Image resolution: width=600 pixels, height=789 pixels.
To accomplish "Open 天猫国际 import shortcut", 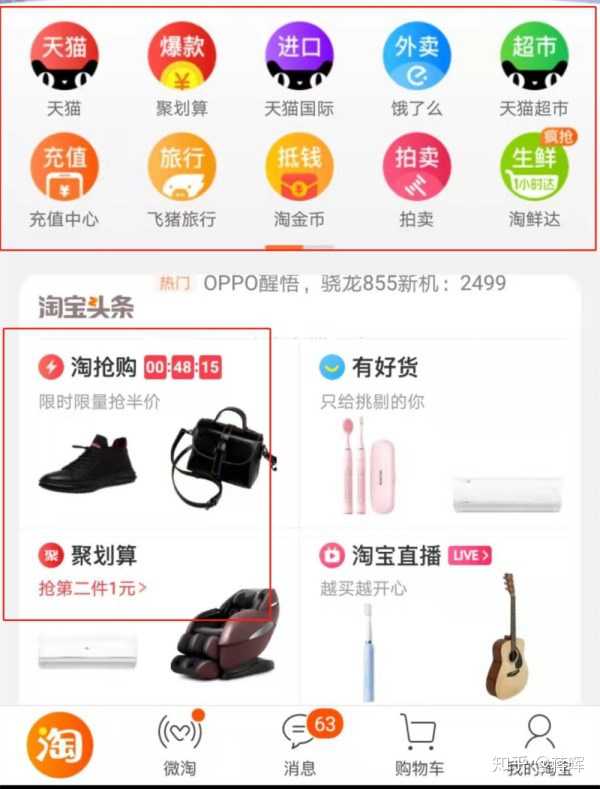I will (299, 58).
